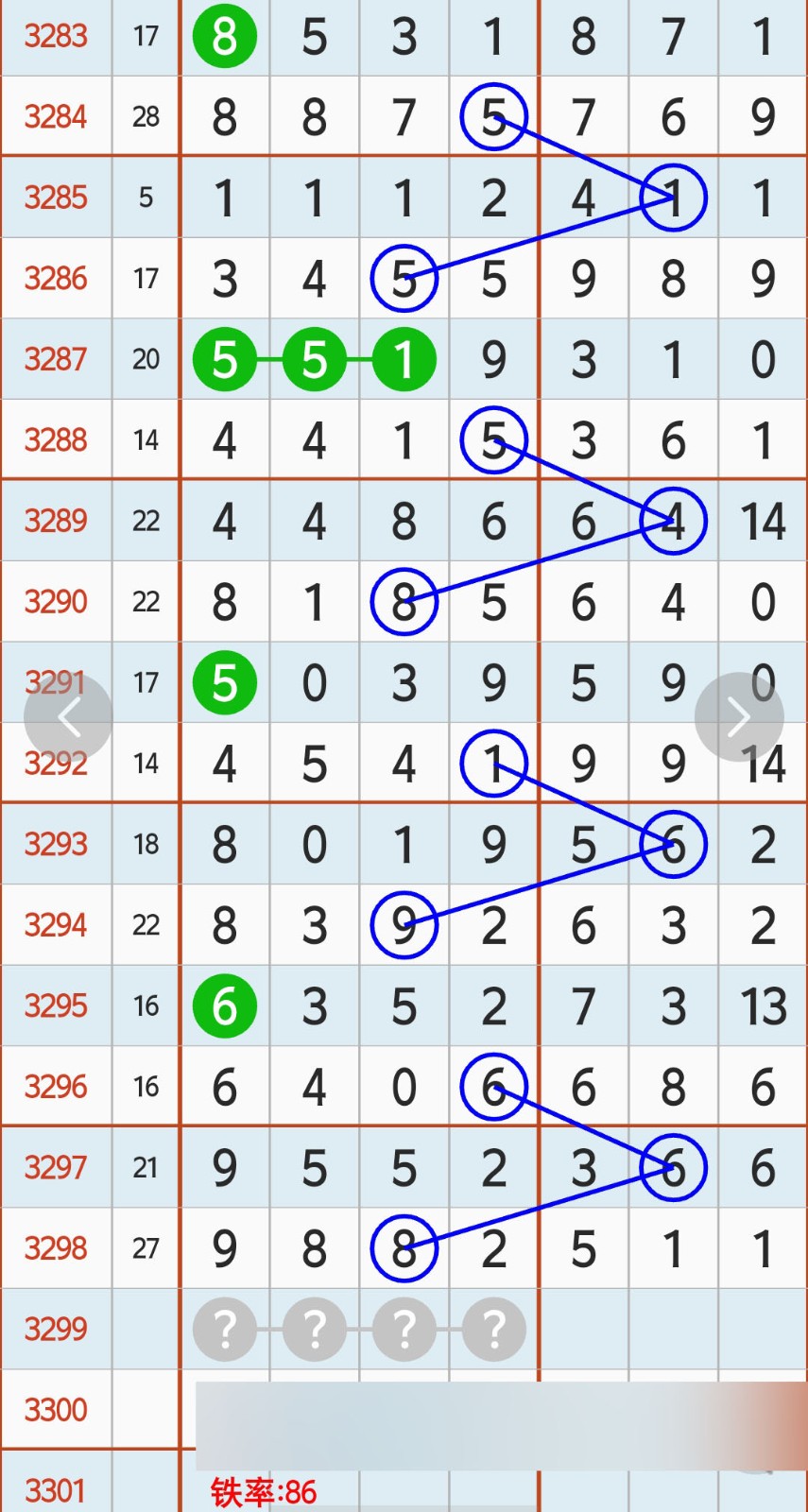
Task: Go to the next image with right arrow
Action: 739,717
